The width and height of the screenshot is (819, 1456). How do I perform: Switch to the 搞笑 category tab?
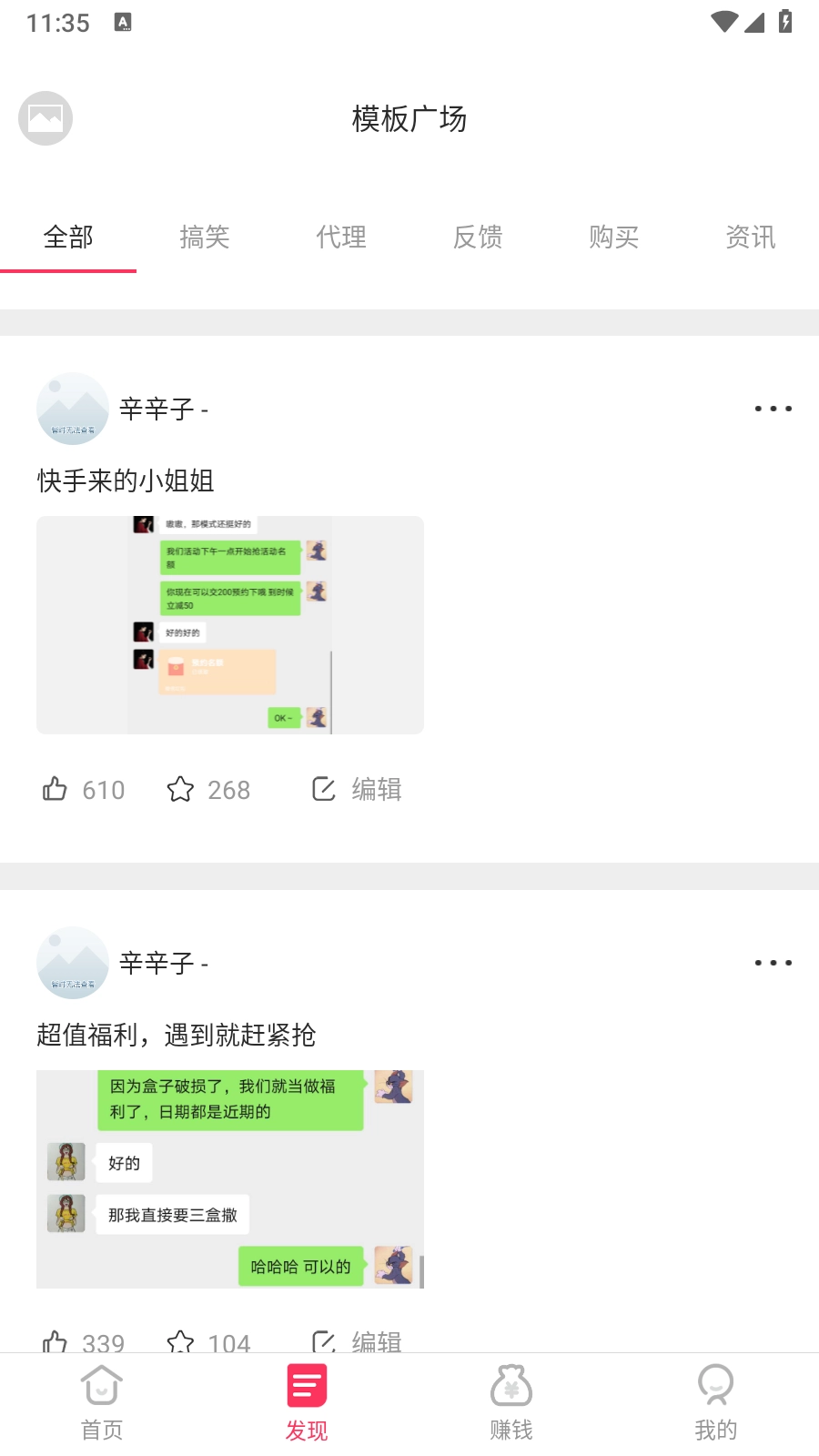204,237
